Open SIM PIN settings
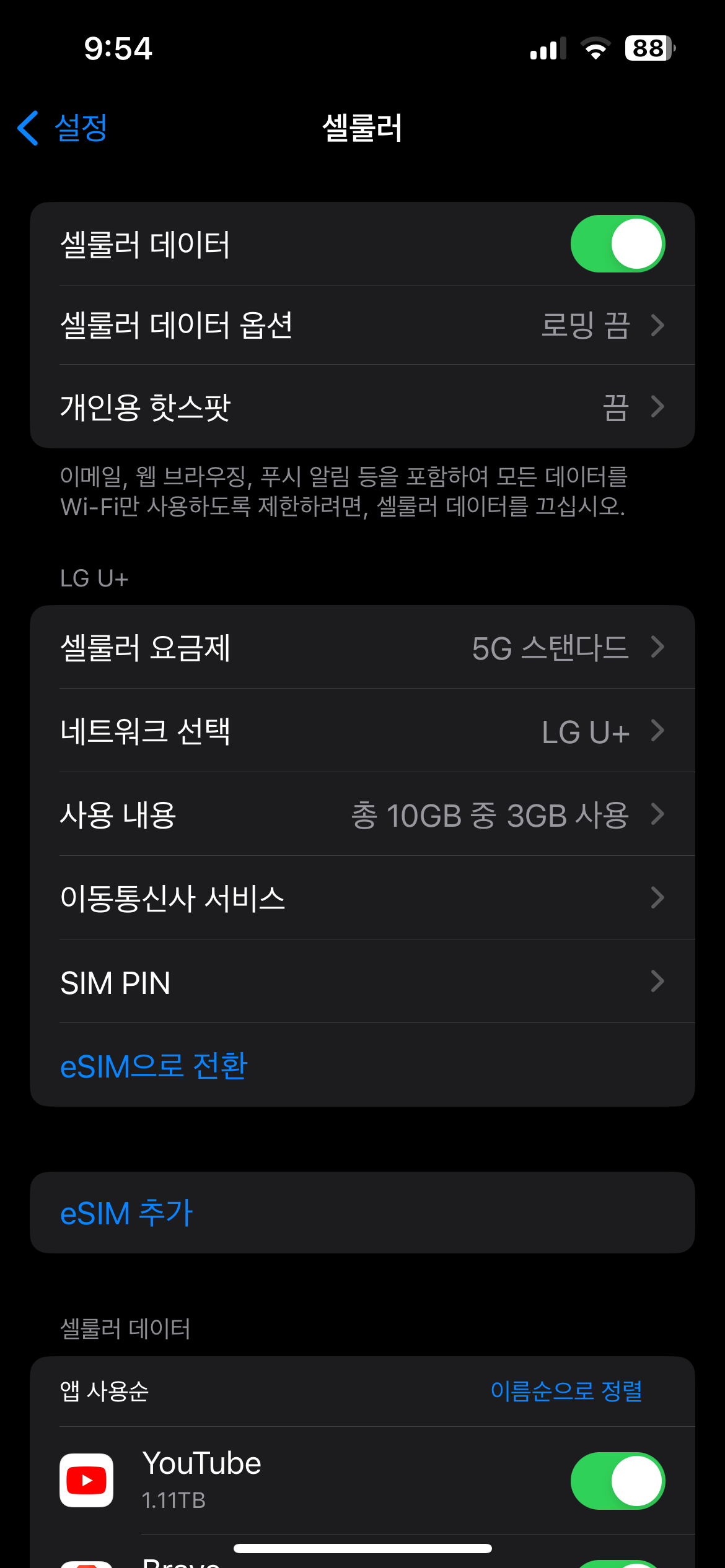Screen dimensions: 725x1568 pos(362,982)
